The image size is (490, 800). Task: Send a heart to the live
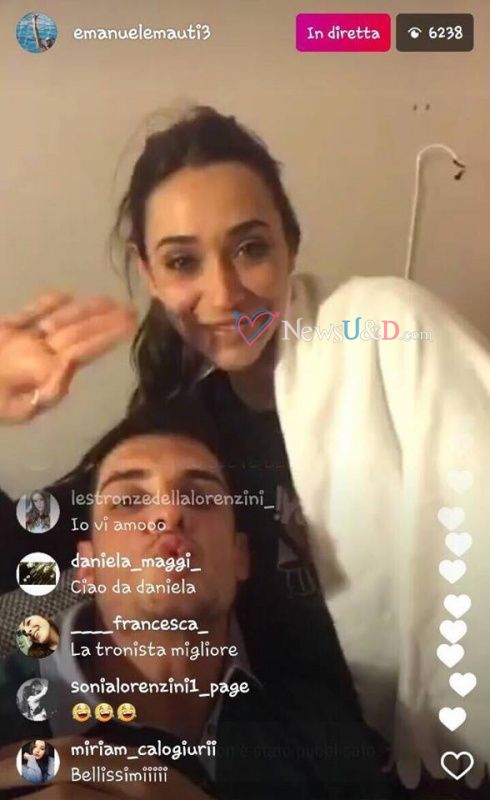click(x=457, y=766)
